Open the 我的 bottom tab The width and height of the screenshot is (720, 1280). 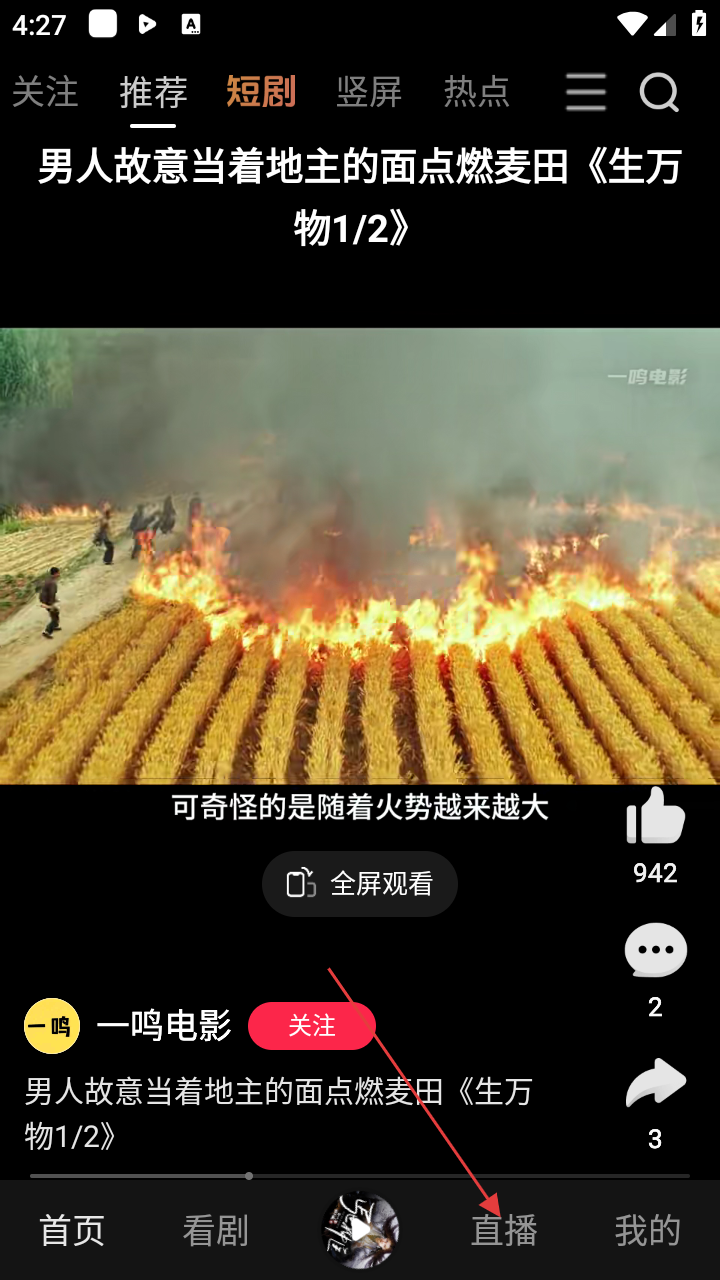(x=648, y=1231)
